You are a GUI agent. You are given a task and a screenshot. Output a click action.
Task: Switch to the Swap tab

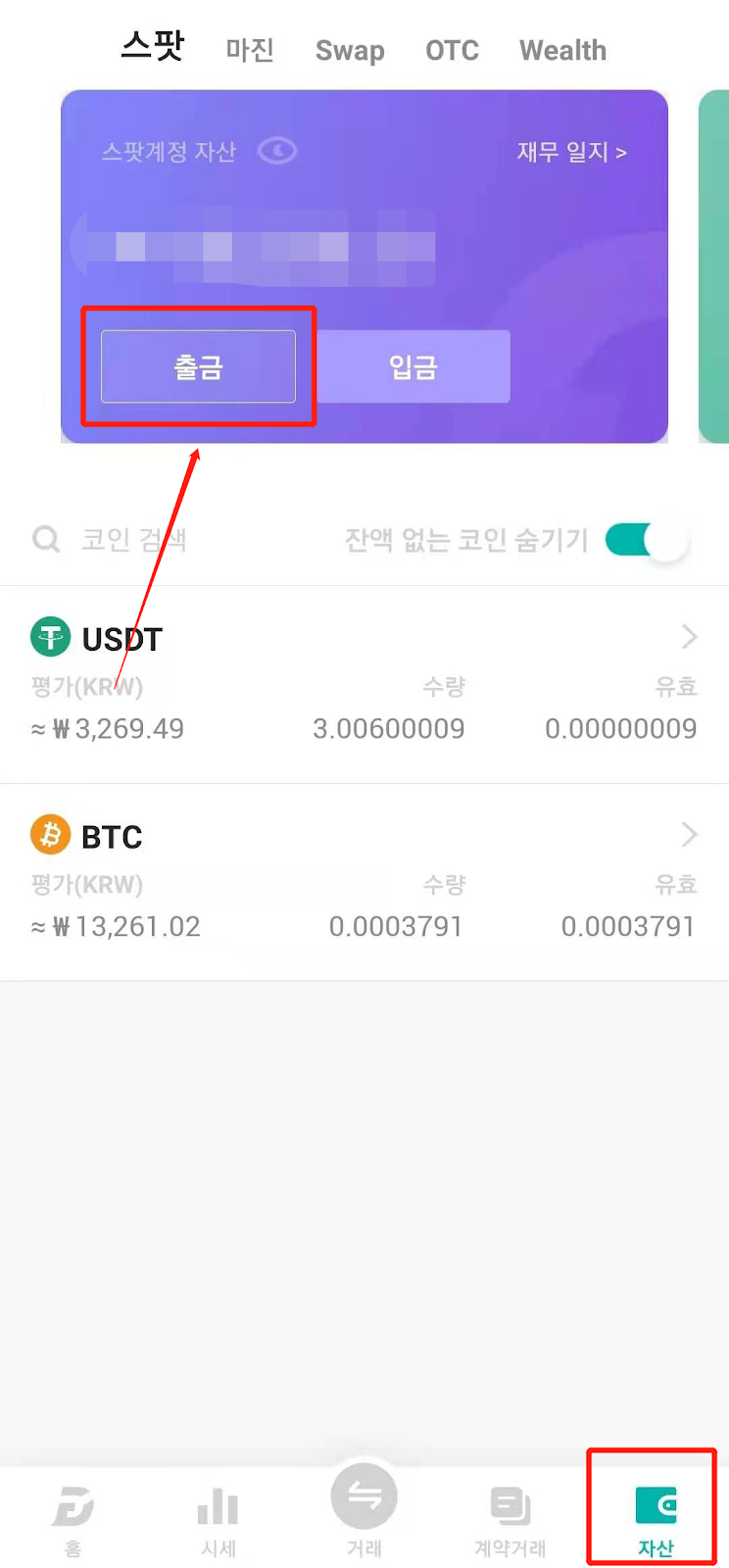(x=350, y=51)
